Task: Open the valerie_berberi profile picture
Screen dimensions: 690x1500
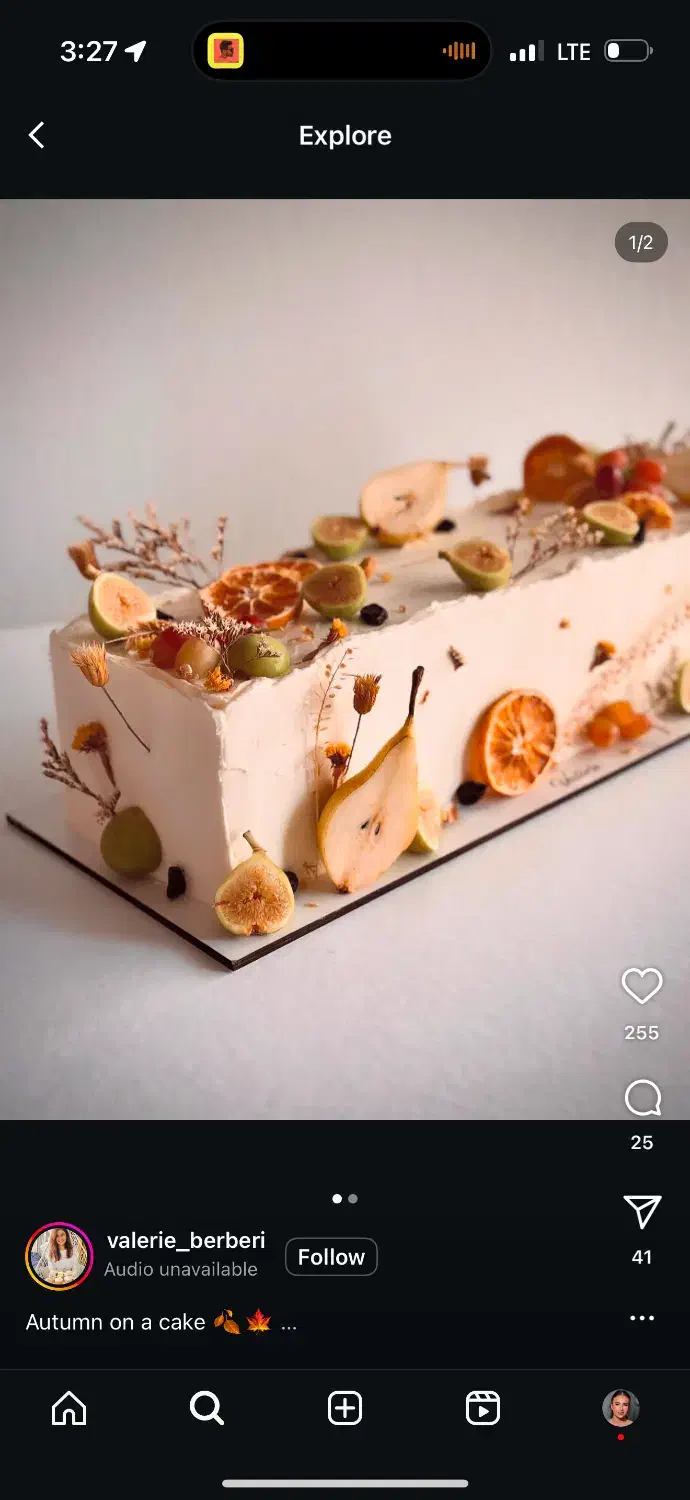Action: (x=58, y=1256)
